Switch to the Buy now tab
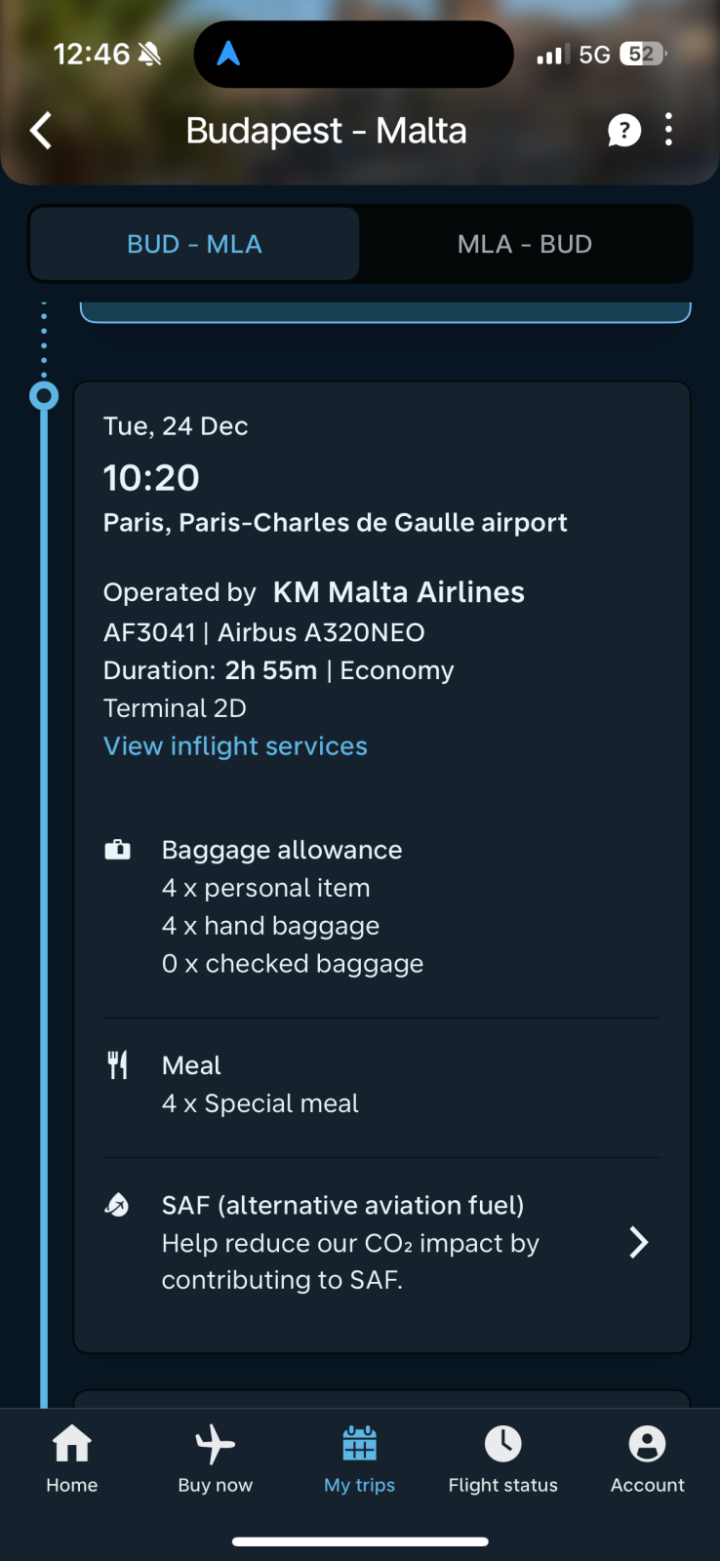Image resolution: width=720 pixels, height=1561 pixels. (215, 1460)
